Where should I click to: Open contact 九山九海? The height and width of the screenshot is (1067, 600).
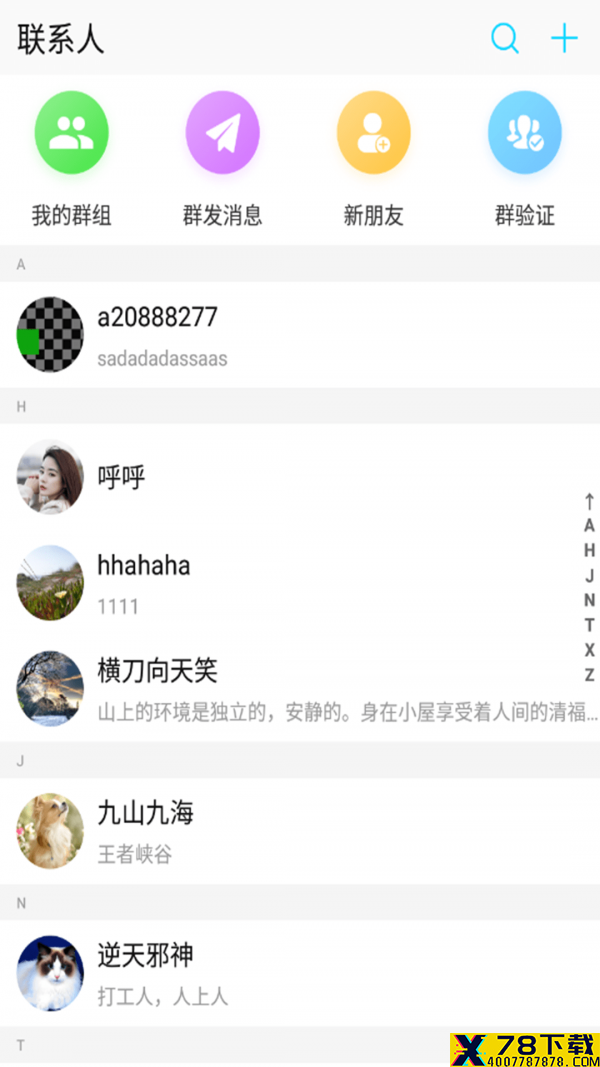pos(300,831)
